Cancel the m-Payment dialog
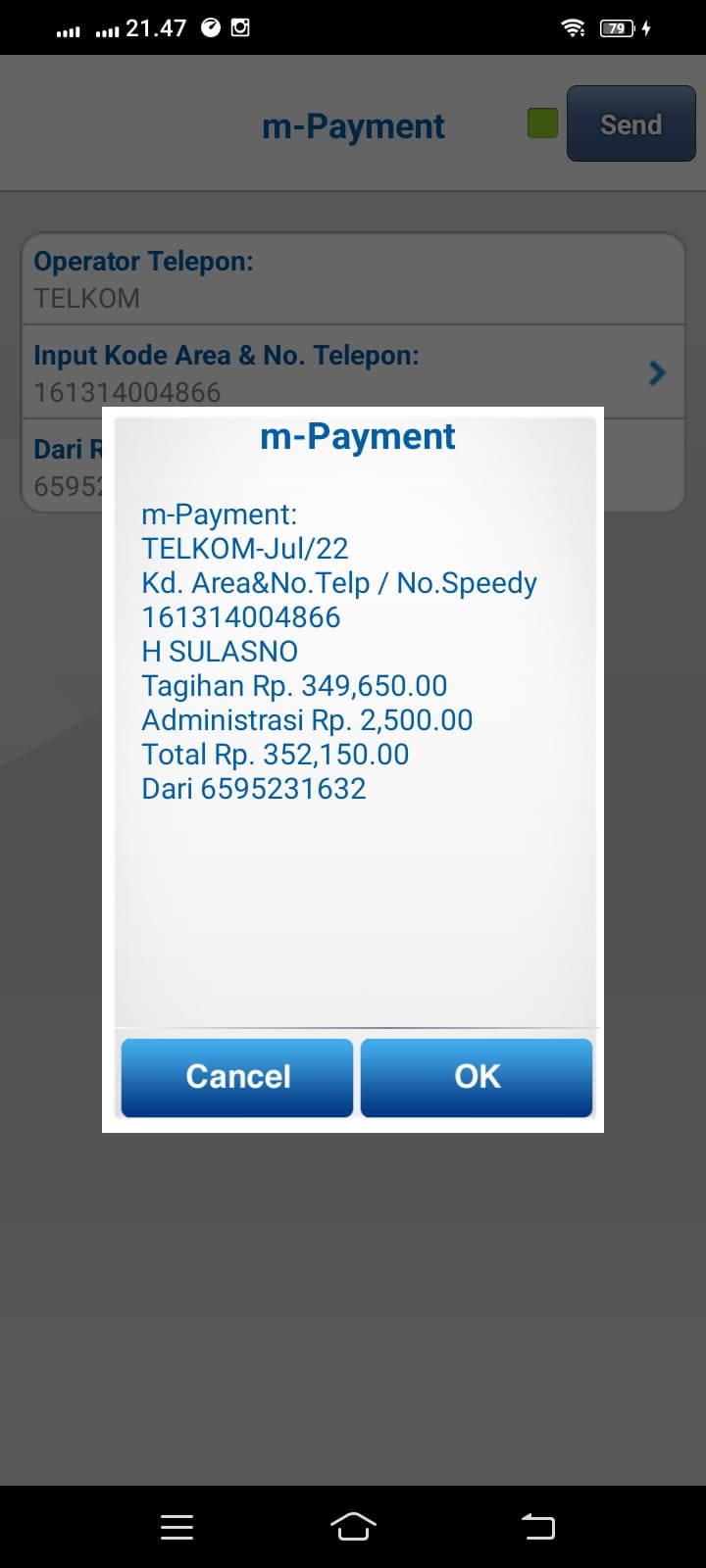Viewport: 706px width, 1568px height. tap(237, 1077)
